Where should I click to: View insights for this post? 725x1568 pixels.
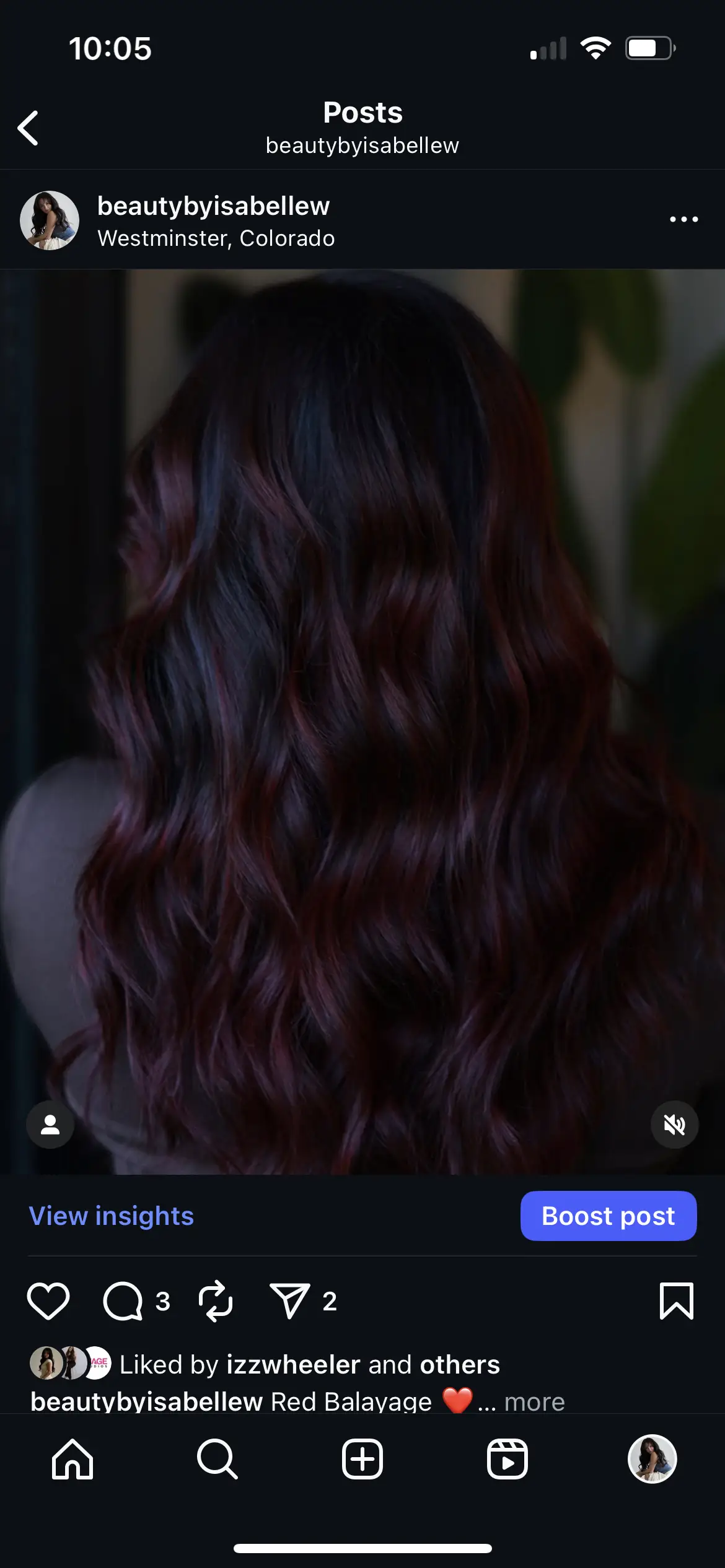[x=112, y=1216]
